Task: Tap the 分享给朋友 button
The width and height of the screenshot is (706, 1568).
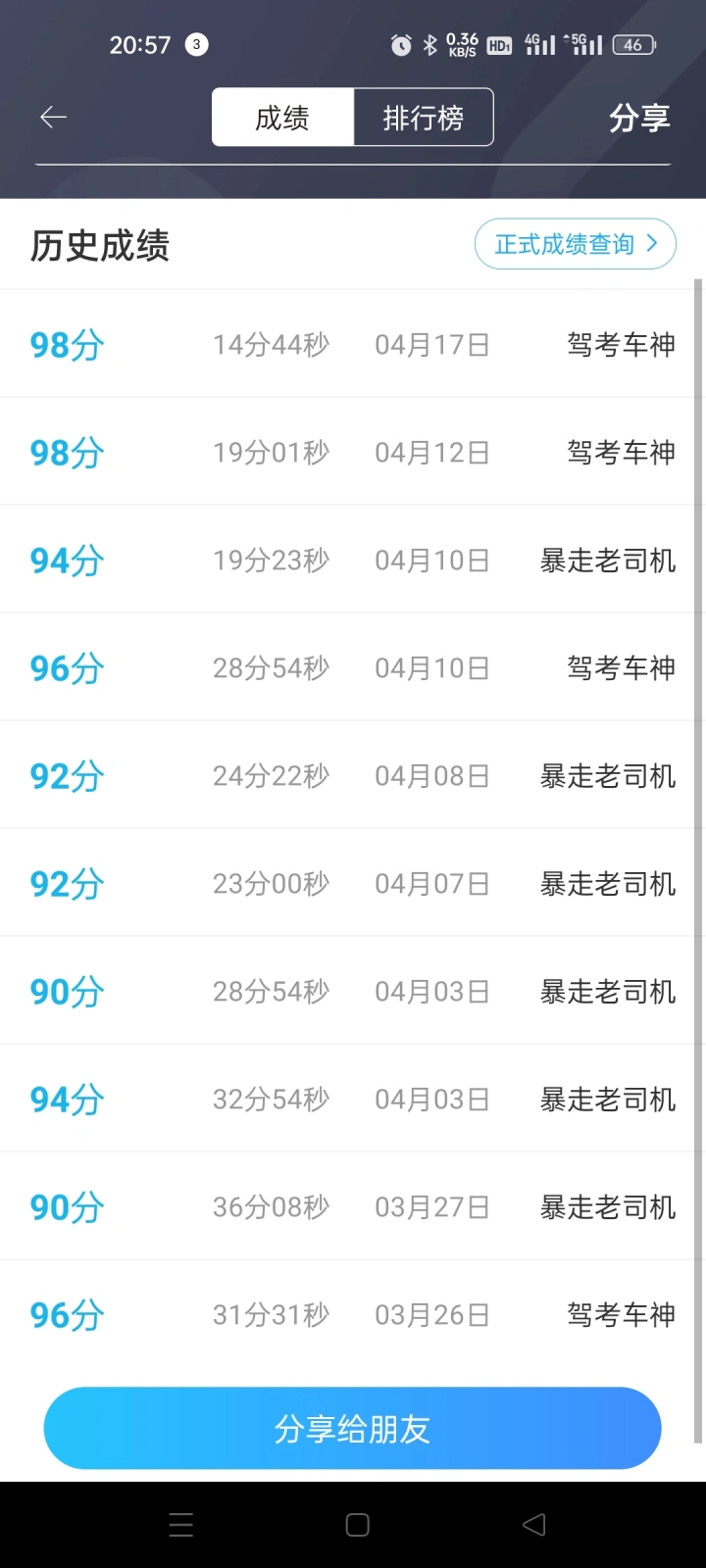Action: pyautogui.click(x=352, y=1429)
